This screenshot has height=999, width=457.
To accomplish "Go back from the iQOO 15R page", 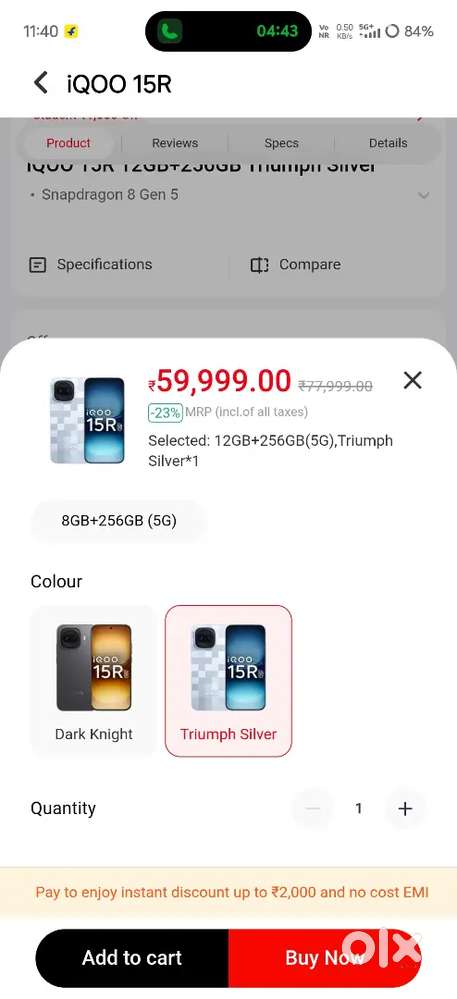I will pyautogui.click(x=41, y=83).
